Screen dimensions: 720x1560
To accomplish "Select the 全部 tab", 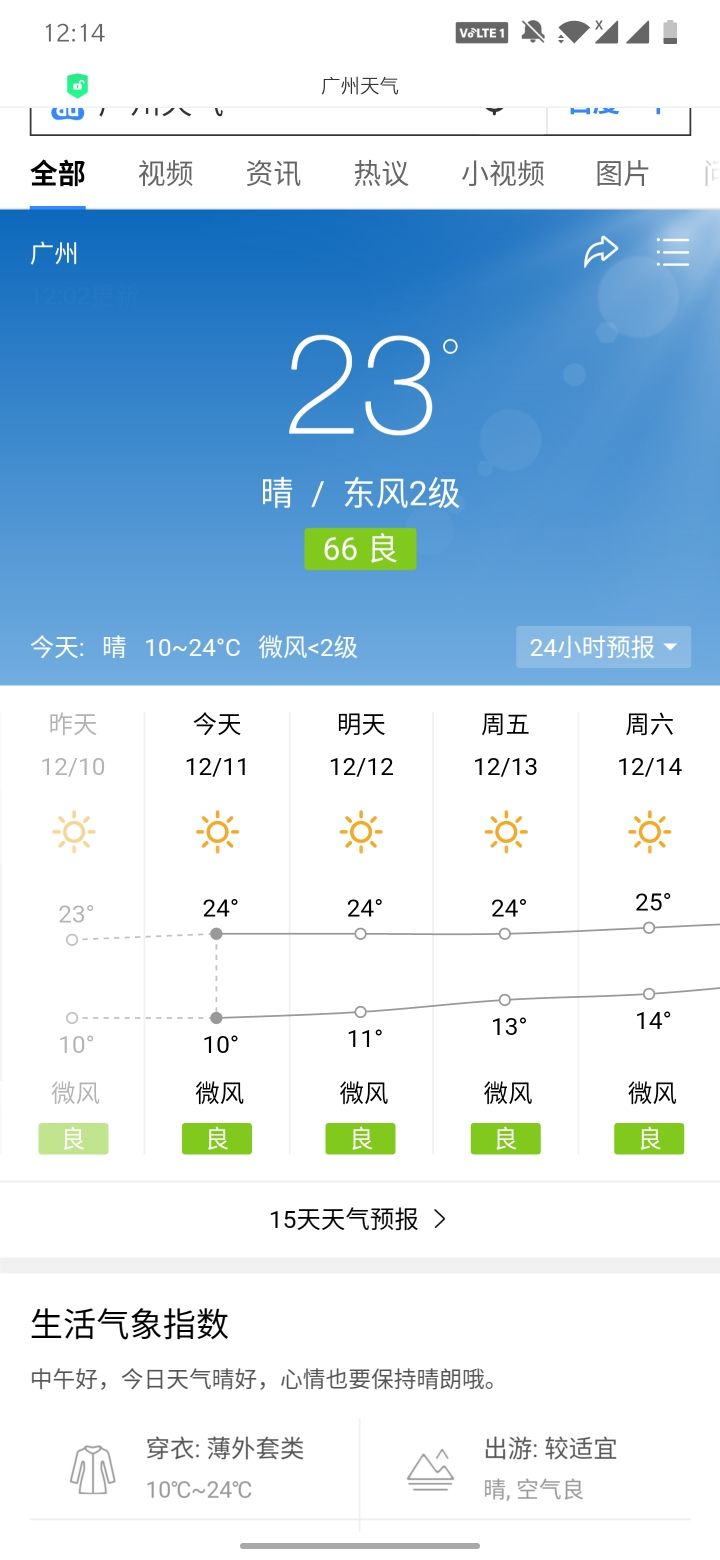I will 58,174.
